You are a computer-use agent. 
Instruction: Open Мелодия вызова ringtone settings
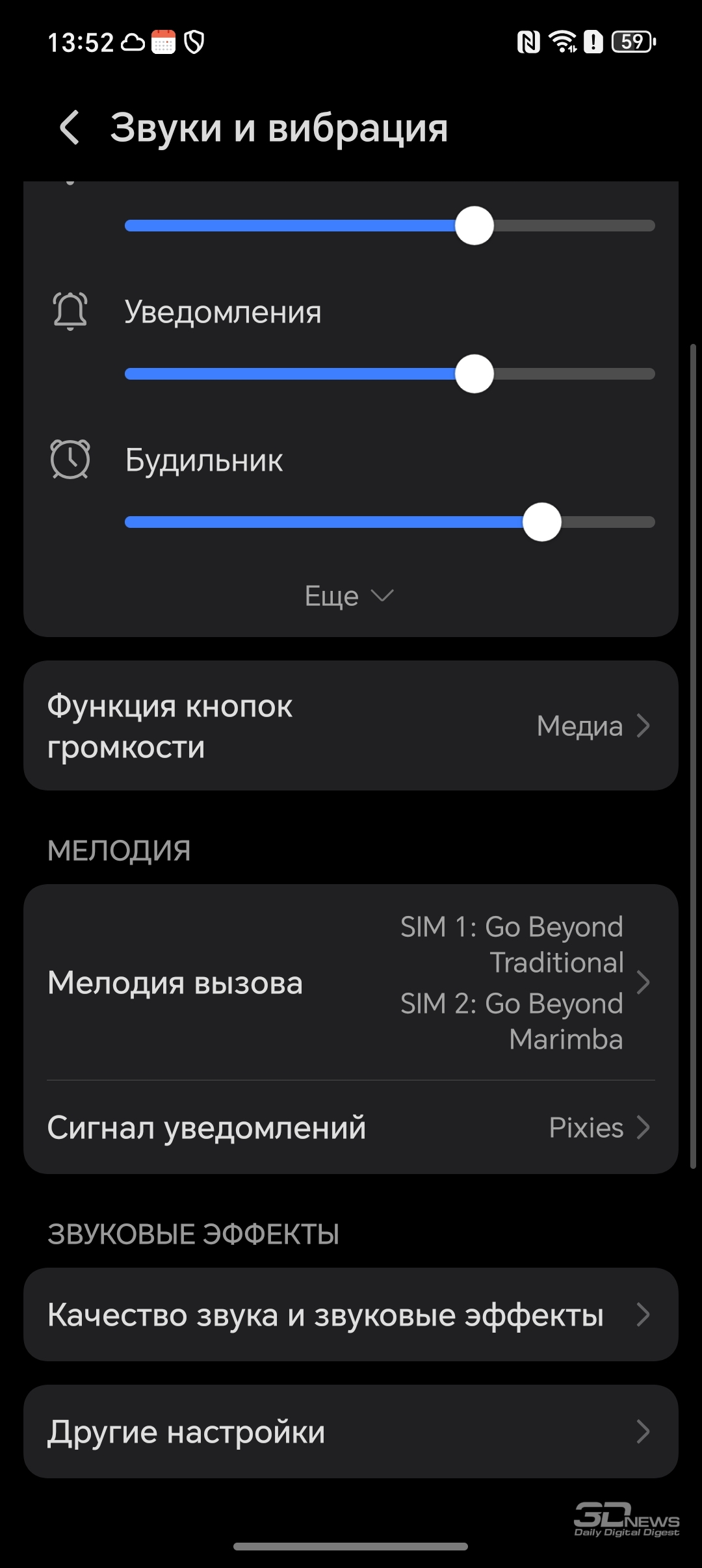click(351, 982)
